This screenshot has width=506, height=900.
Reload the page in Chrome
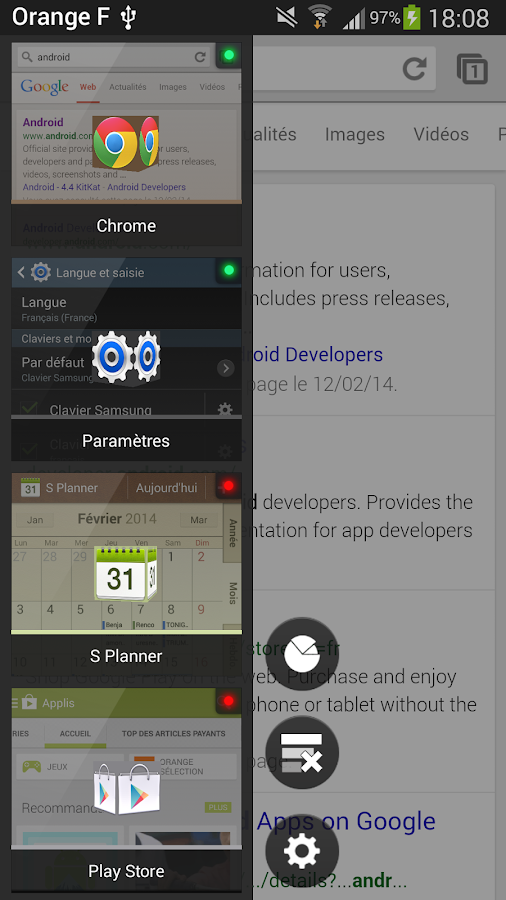[414, 69]
